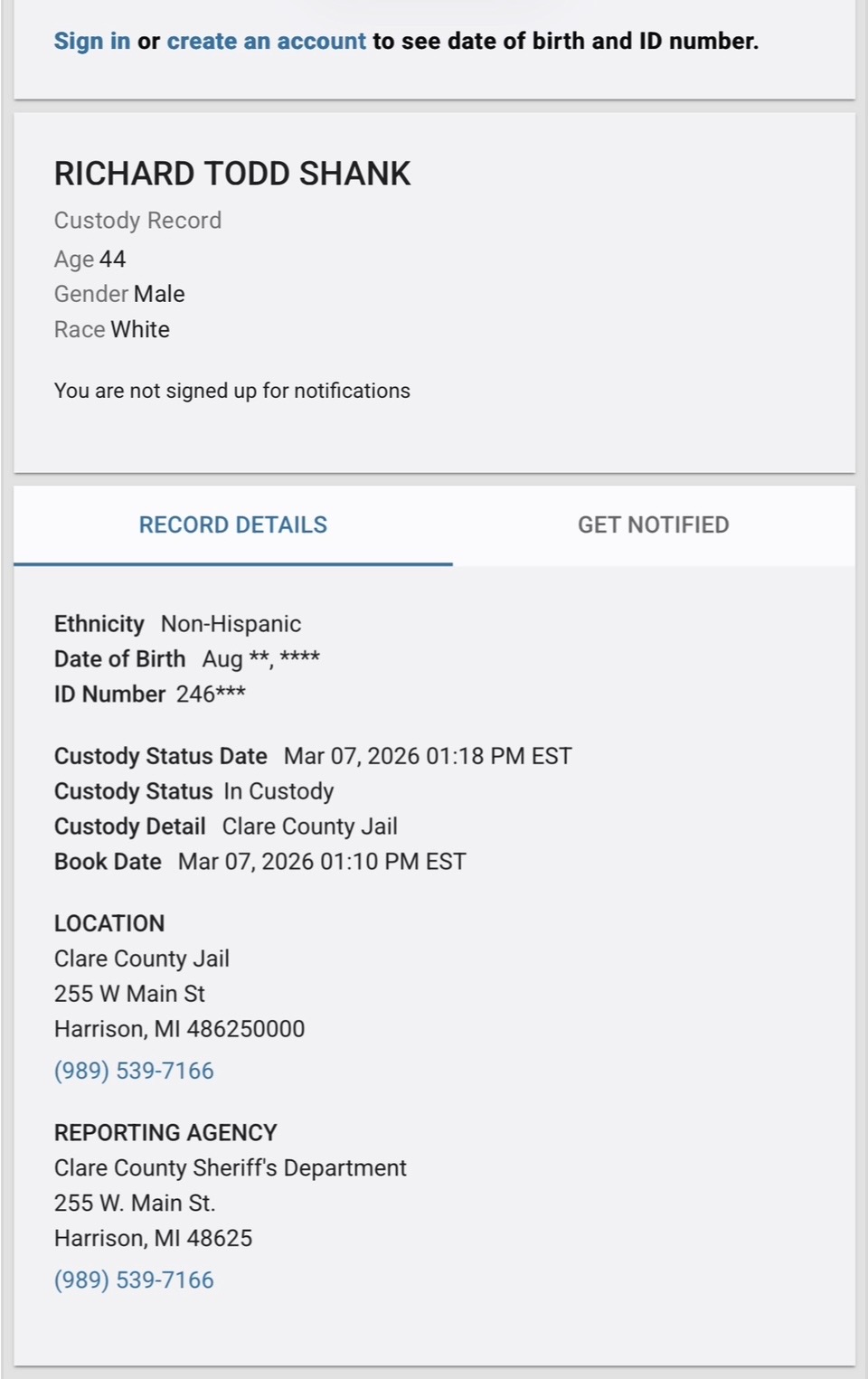Image resolution: width=868 pixels, height=1379 pixels.
Task: Call the Clare County Jail phone number
Action: point(134,1071)
